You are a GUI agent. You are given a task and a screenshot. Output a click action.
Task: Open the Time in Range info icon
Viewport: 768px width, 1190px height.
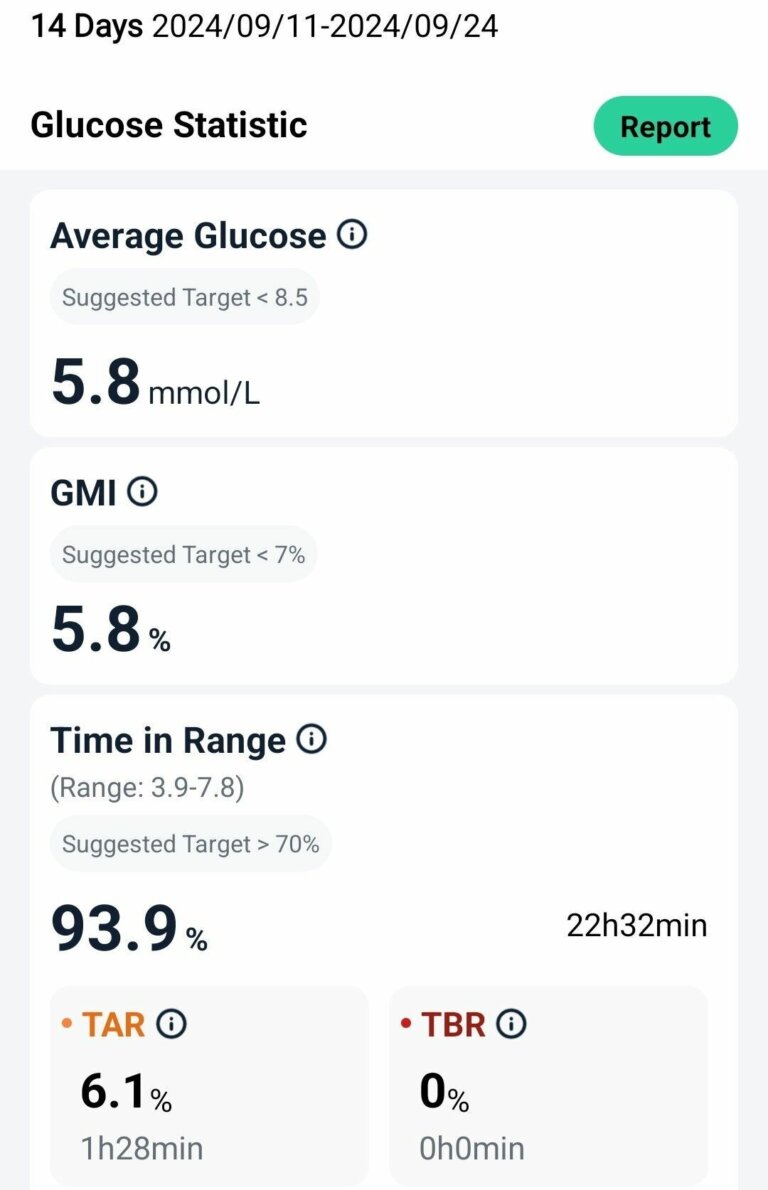coord(311,738)
